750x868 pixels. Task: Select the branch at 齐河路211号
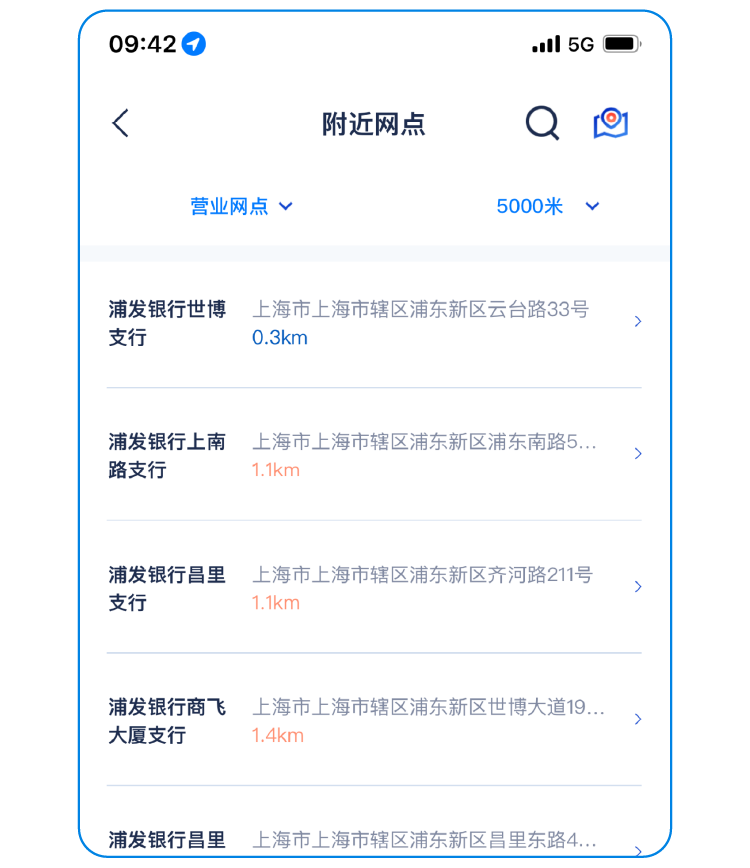pyautogui.click(x=375, y=587)
